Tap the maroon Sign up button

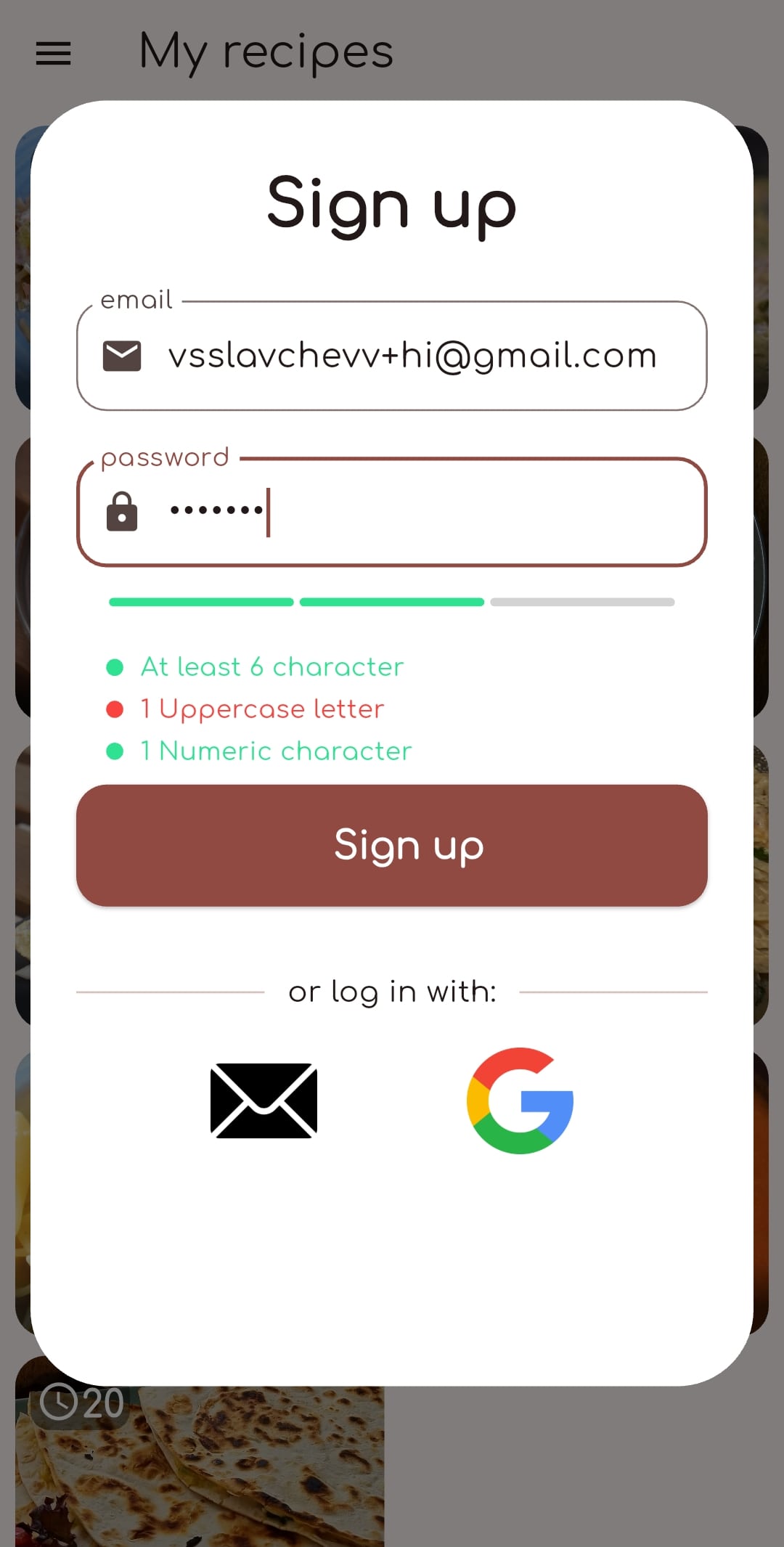[392, 845]
